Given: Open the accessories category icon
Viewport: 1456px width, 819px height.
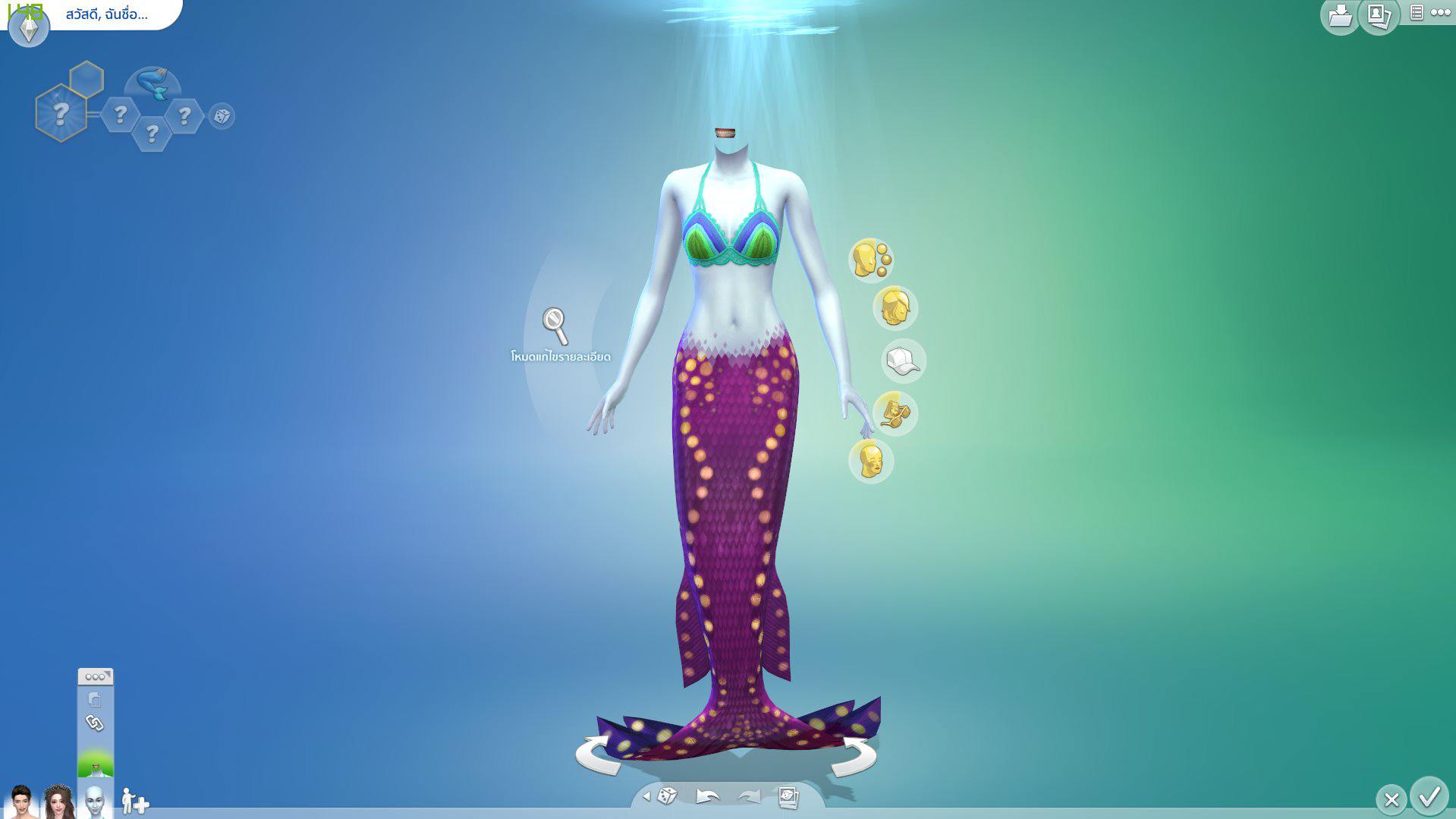Looking at the screenshot, I should click(x=895, y=414).
